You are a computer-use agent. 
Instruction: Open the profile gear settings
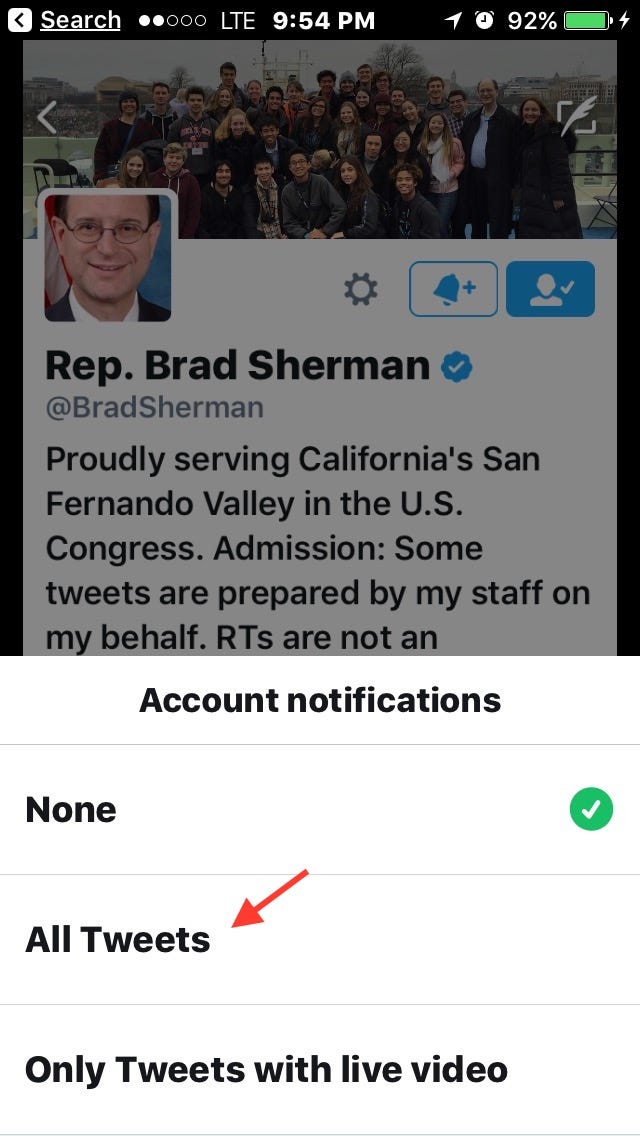360,290
